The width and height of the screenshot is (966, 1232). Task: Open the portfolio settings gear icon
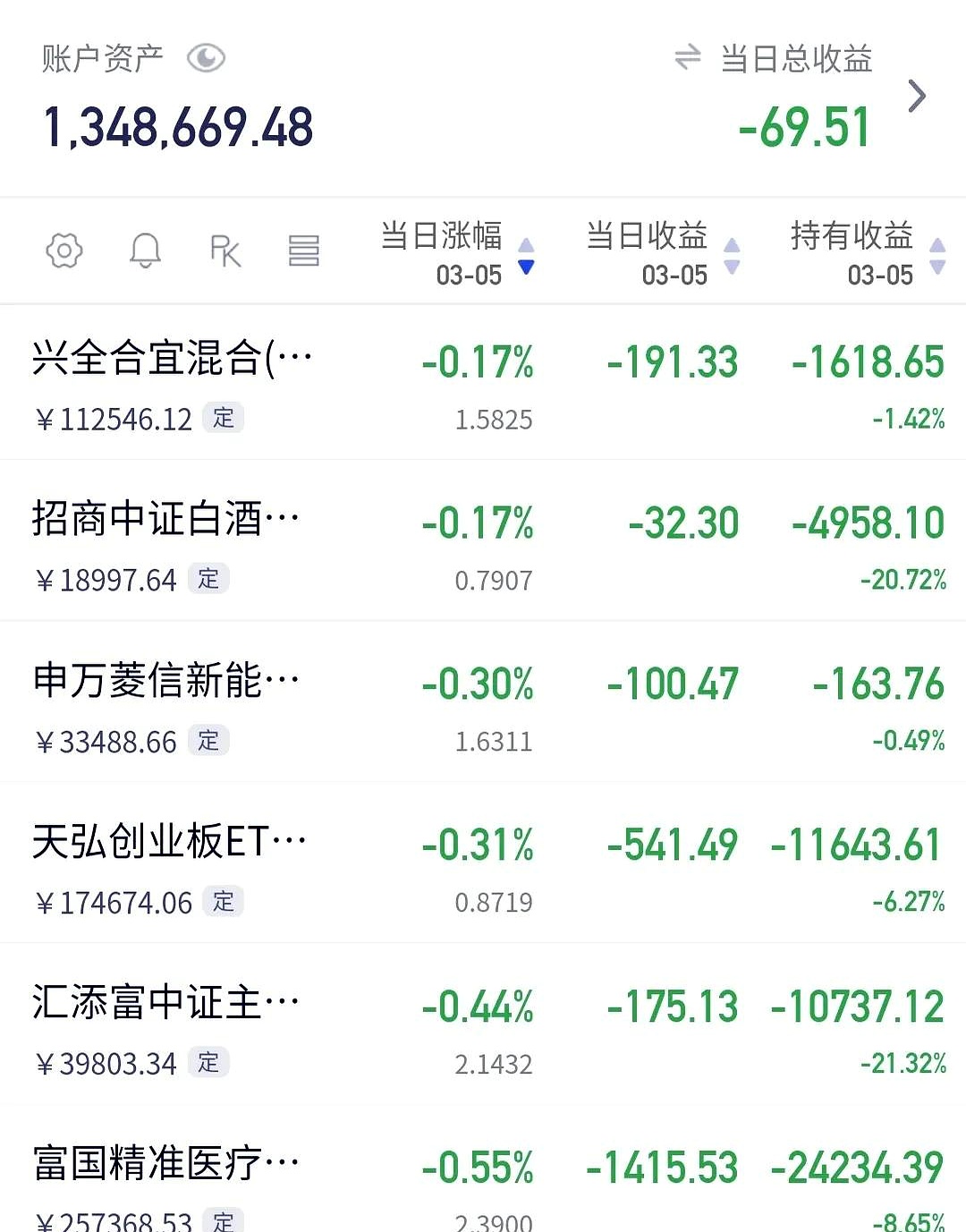pos(63,251)
